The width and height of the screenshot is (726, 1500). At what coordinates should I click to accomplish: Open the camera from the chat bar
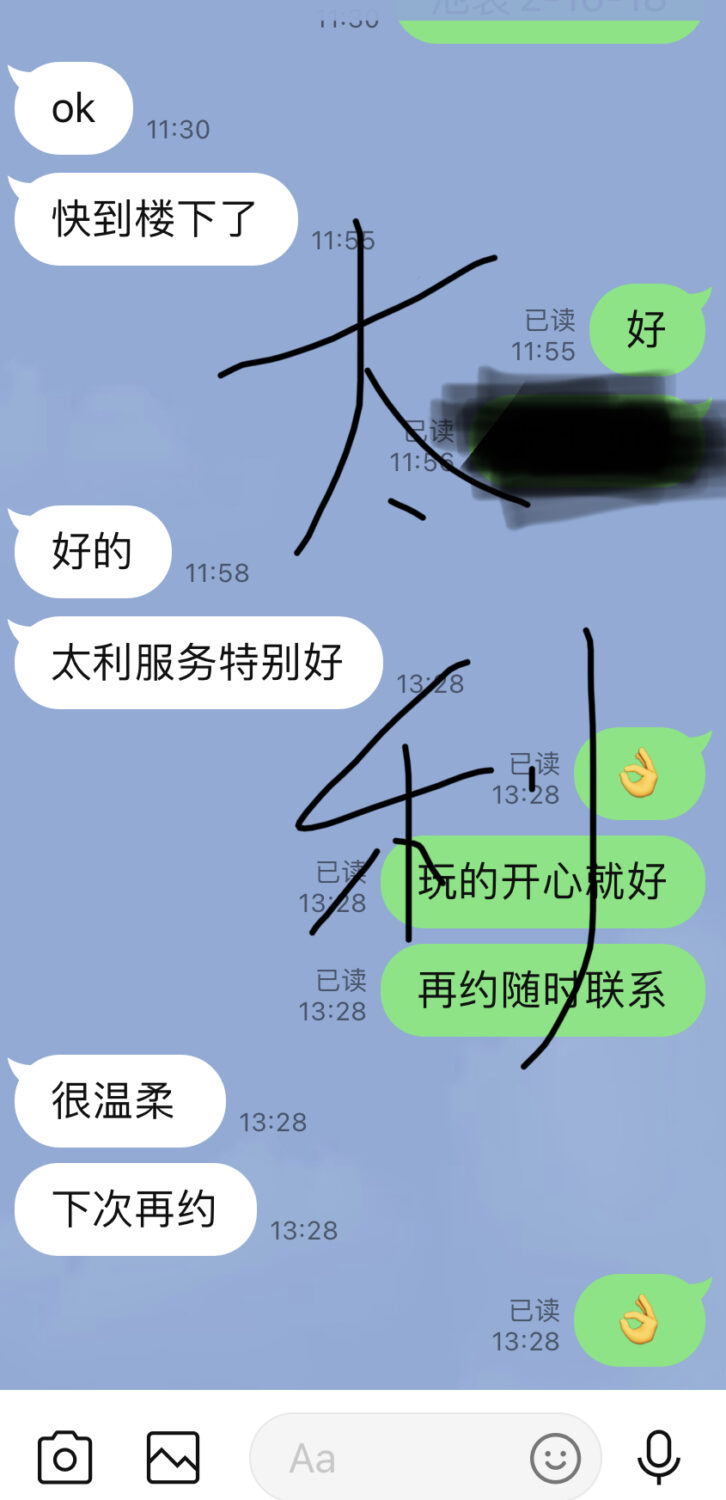pyautogui.click(x=65, y=1458)
